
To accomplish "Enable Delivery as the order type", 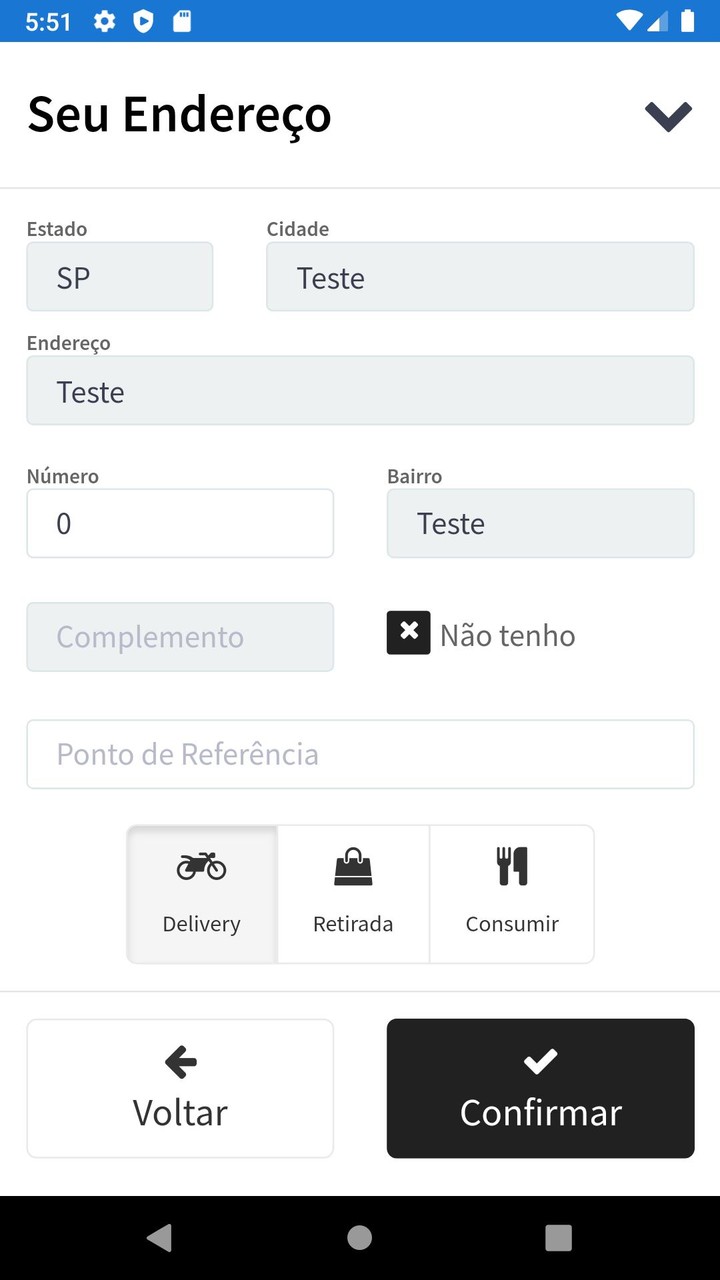I will [201, 893].
